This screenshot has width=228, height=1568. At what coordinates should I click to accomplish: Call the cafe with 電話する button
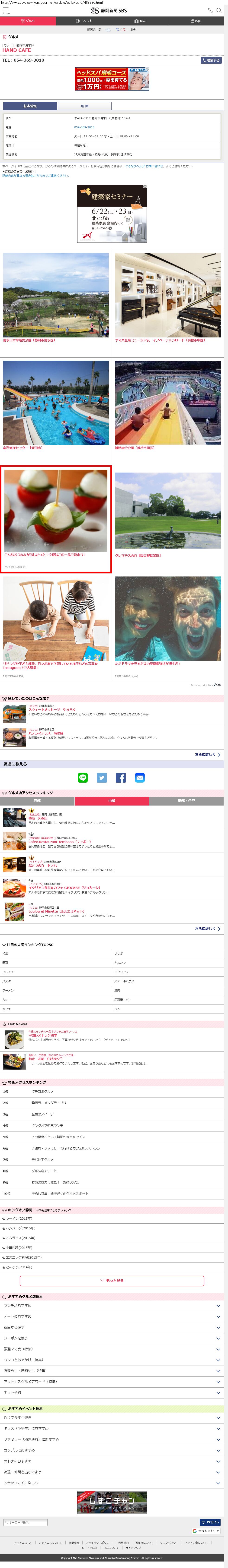click(211, 60)
